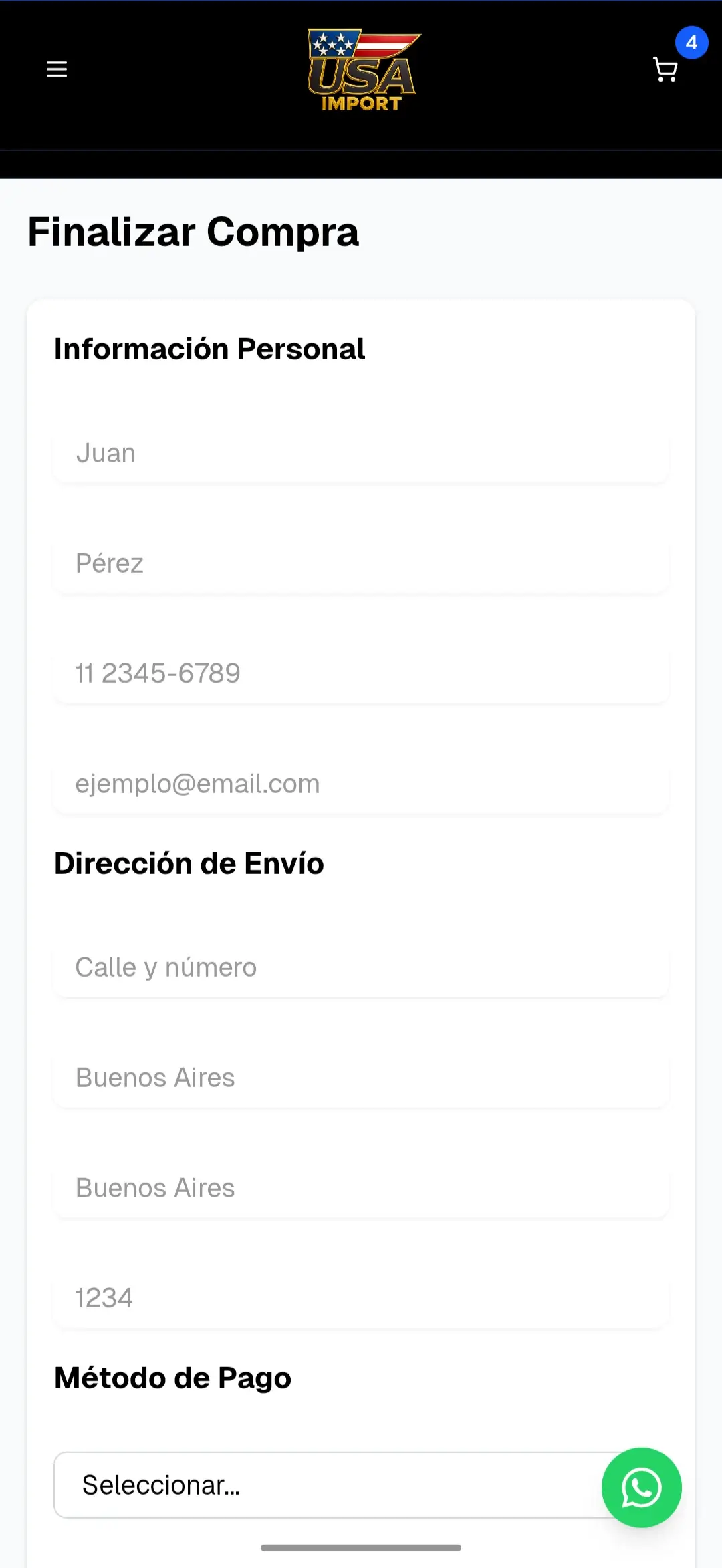
Task: Focus the first name field labeled Juan
Action: click(361, 454)
